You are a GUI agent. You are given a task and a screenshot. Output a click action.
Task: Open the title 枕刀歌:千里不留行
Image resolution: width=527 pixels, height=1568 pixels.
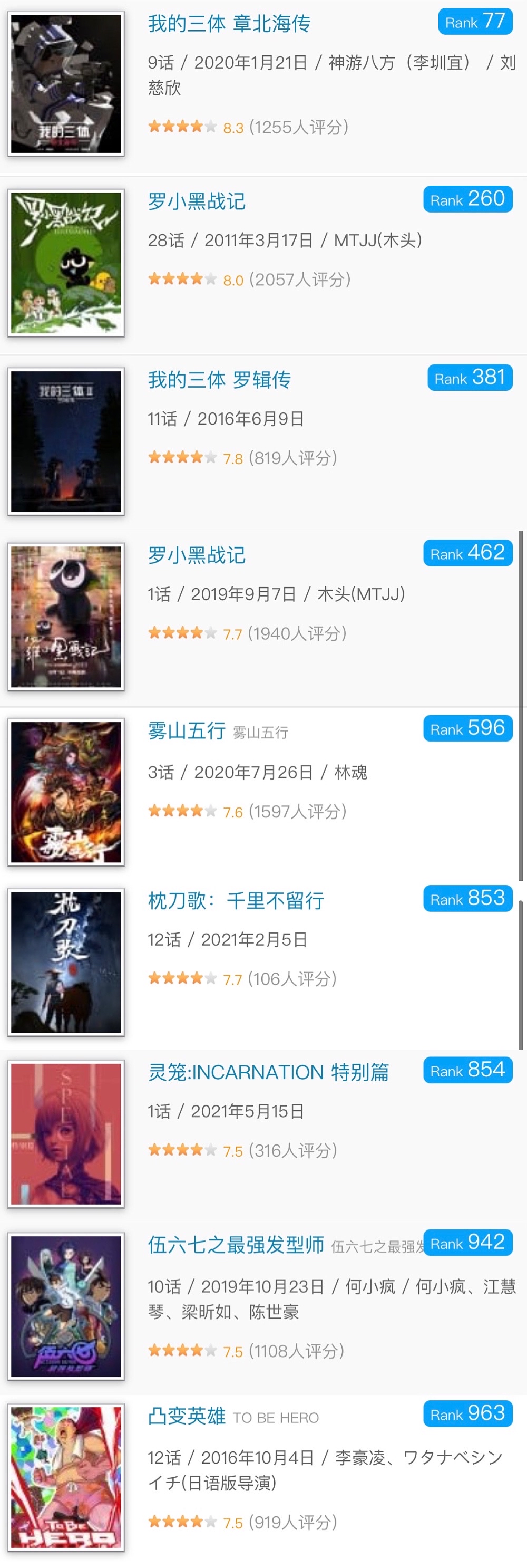pos(236,901)
